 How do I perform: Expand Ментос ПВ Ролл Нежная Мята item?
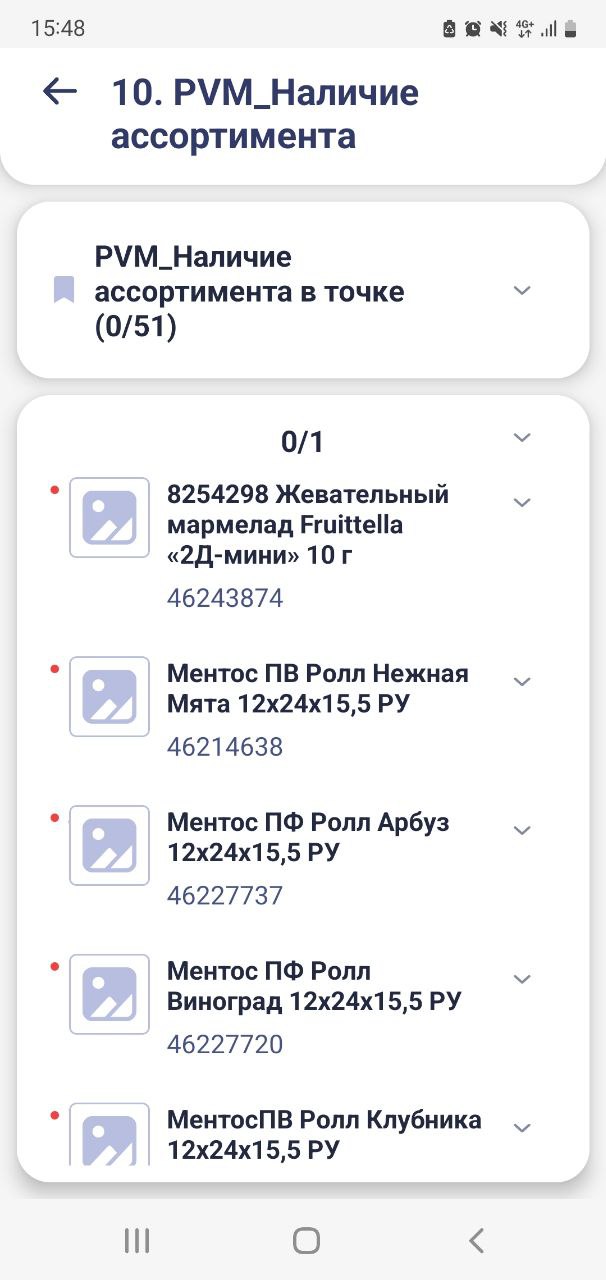click(x=521, y=681)
